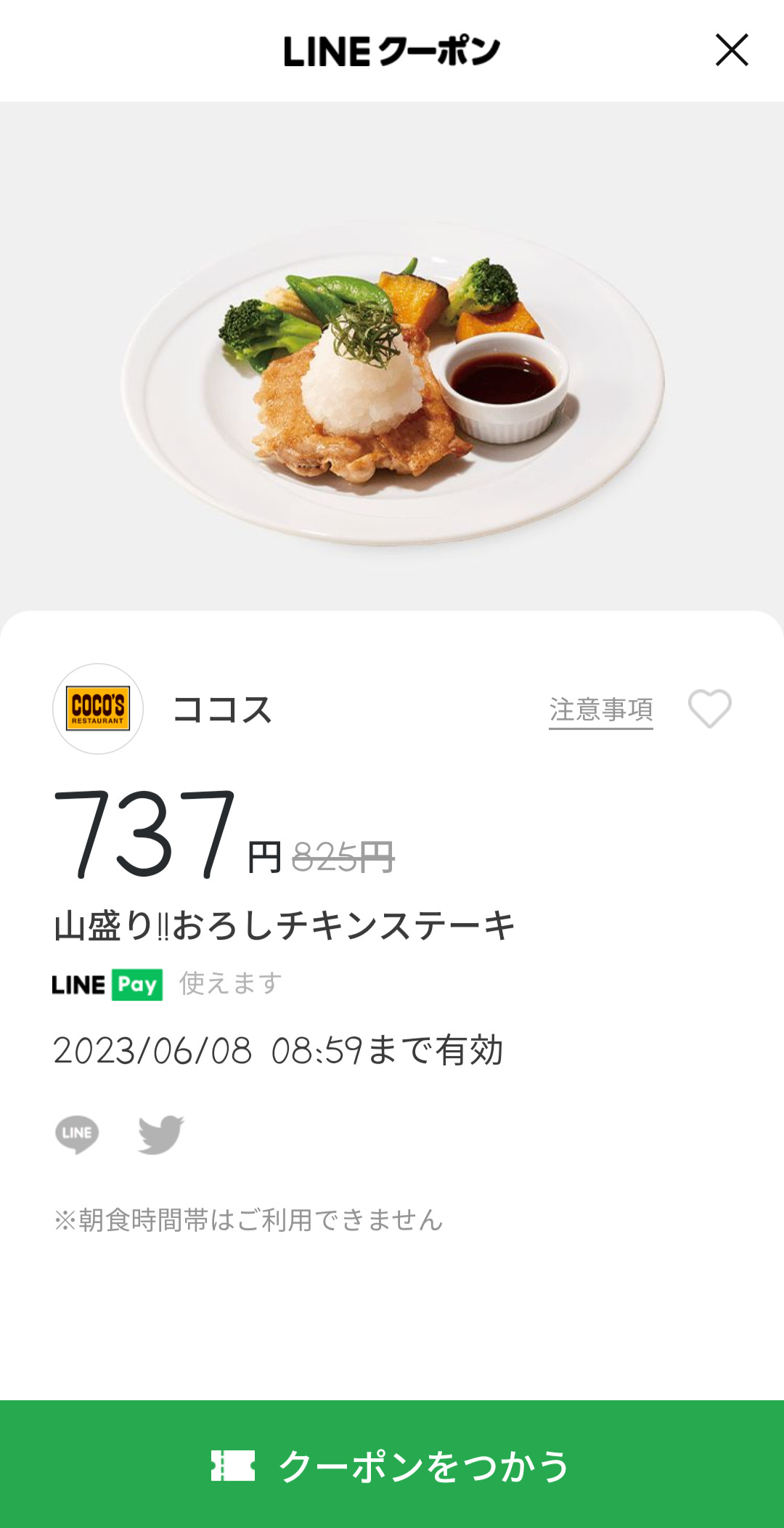Favorite this coupon with the heart
Viewport: 784px width, 1528px height.
[x=709, y=708]
